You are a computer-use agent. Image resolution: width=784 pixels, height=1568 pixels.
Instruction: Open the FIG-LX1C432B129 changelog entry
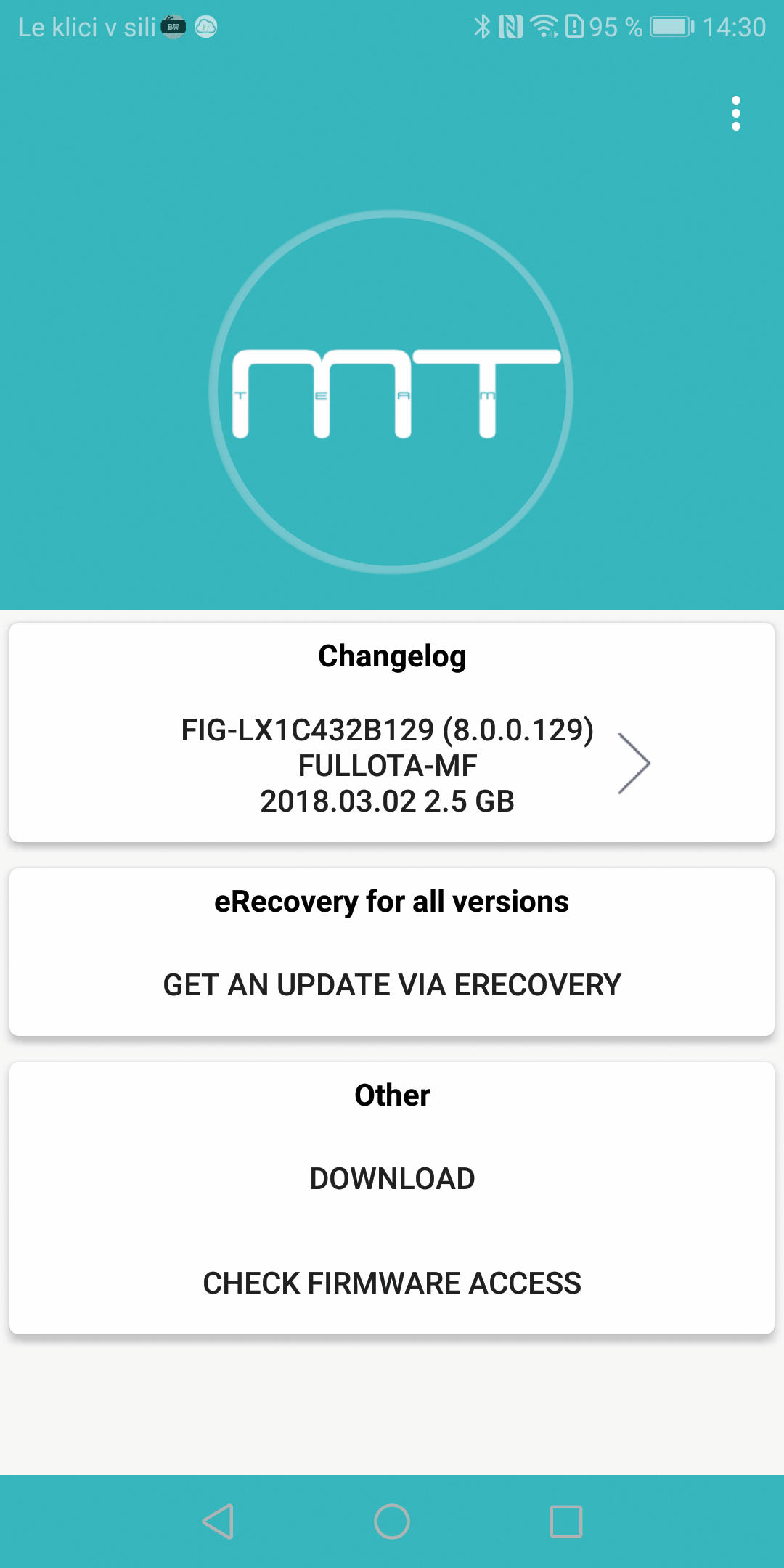(x=392, y=765)
